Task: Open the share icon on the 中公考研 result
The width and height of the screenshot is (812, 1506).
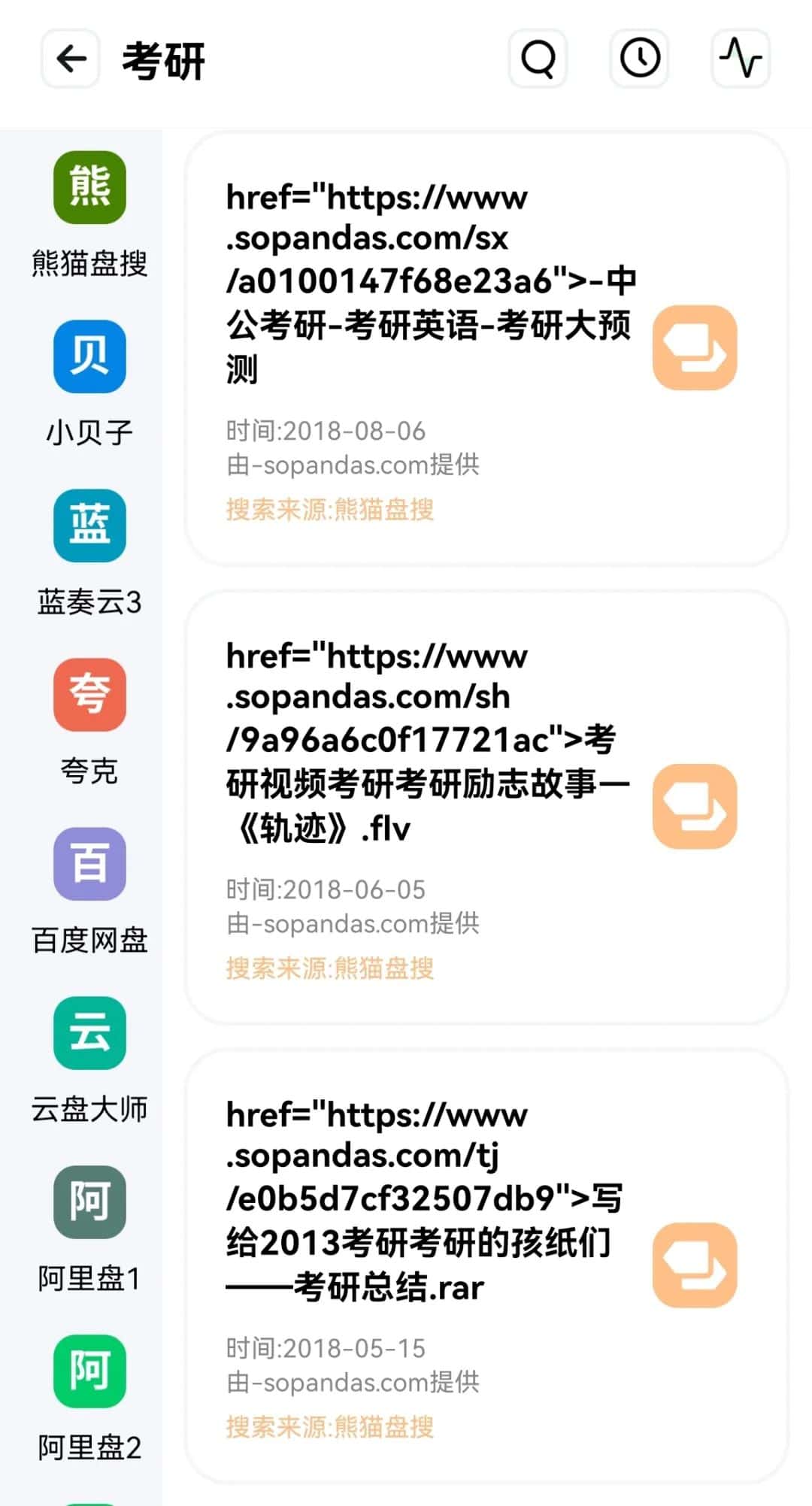Action: [694, 344]
